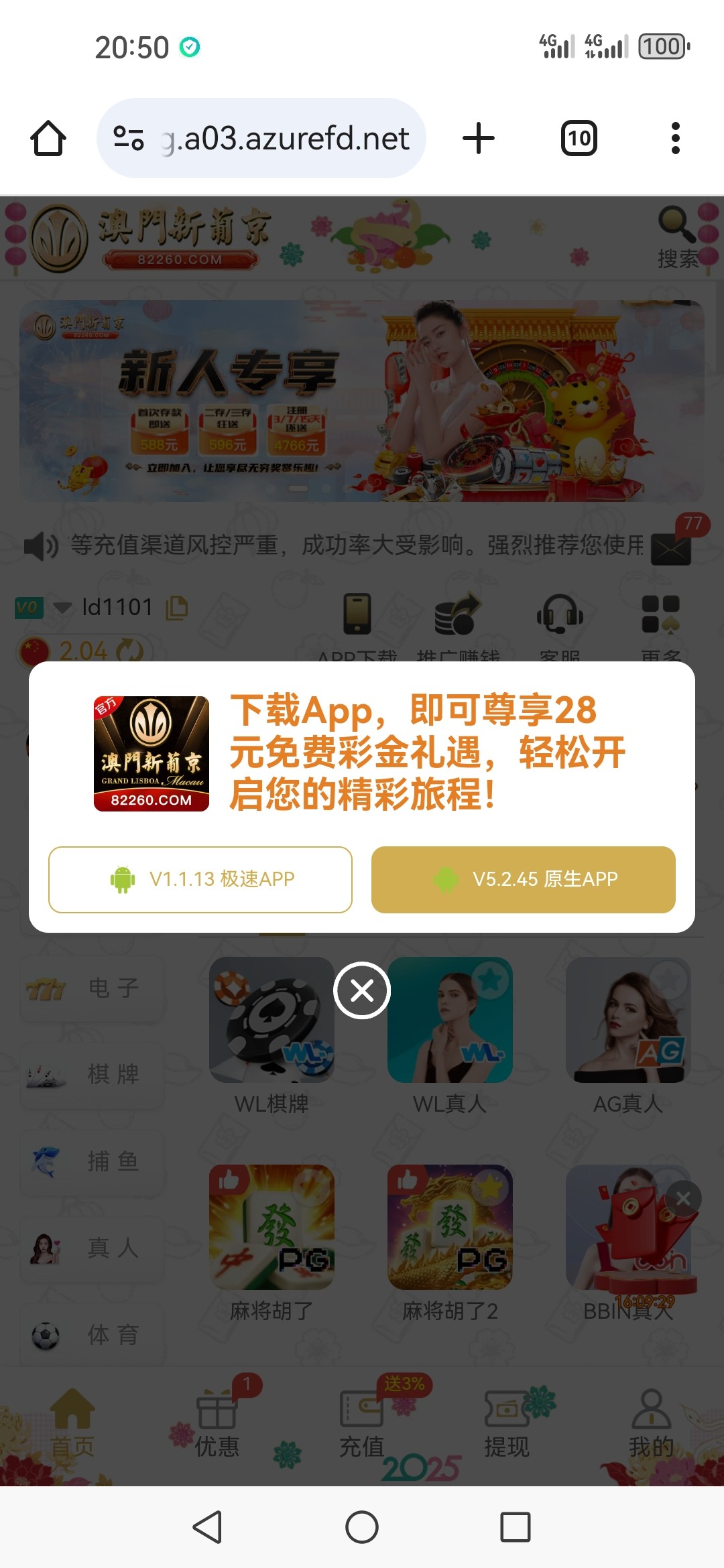Open the browser home page
Viewport: 724px width, 1568px height.
click(48, 139)
